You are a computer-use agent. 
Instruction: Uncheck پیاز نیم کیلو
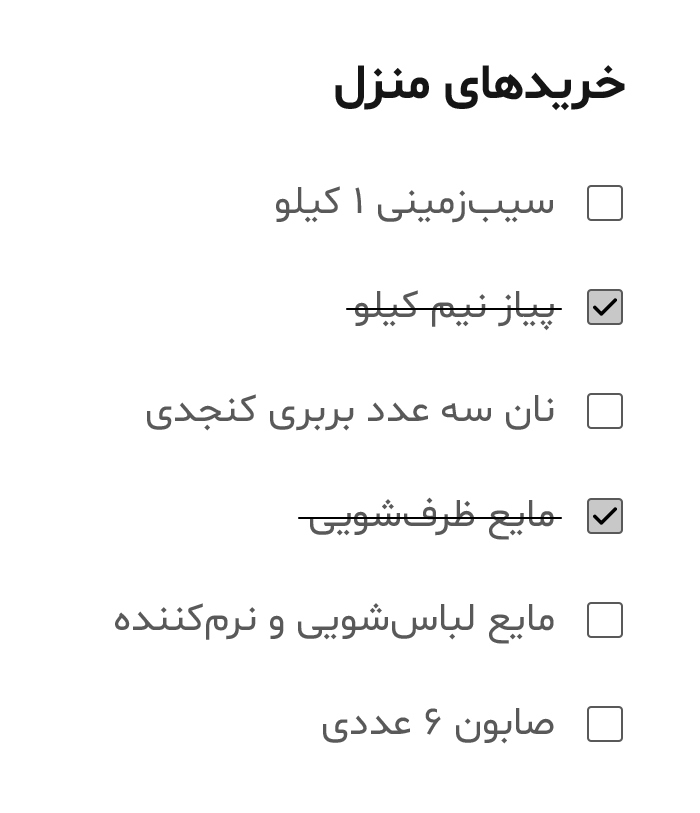tap(605, 308)
